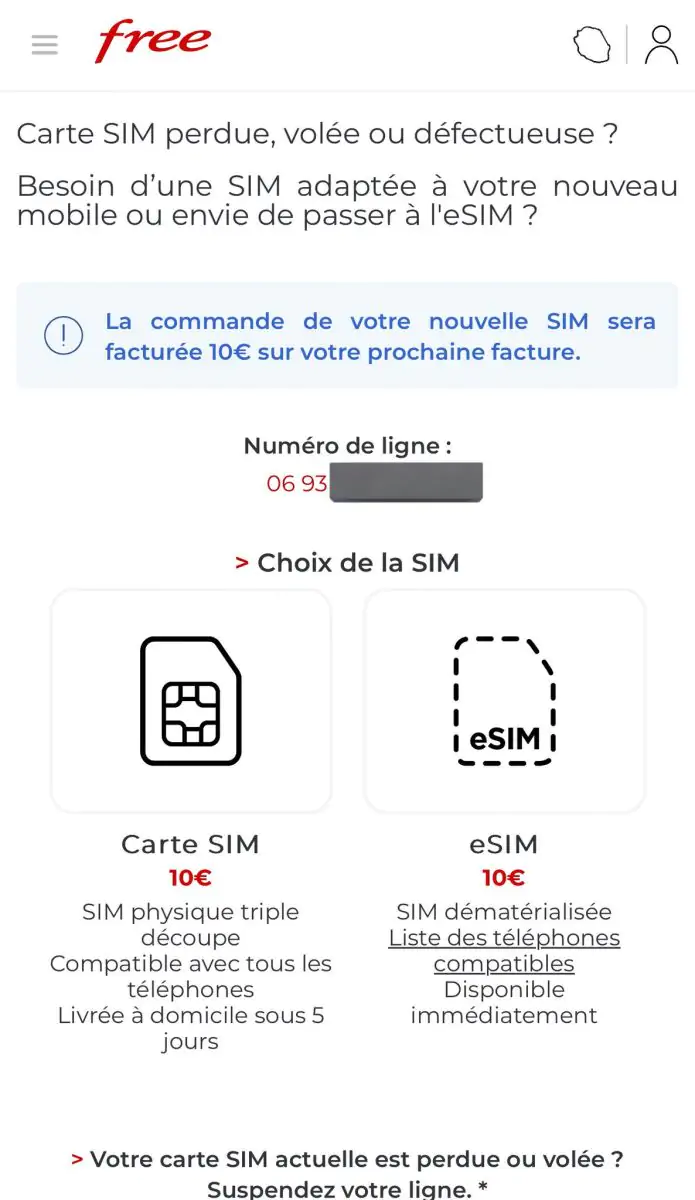Open Liste des téléphones compatibles link
The height and width of the screenshot is (1200, 695).
(x=504, y=950)
